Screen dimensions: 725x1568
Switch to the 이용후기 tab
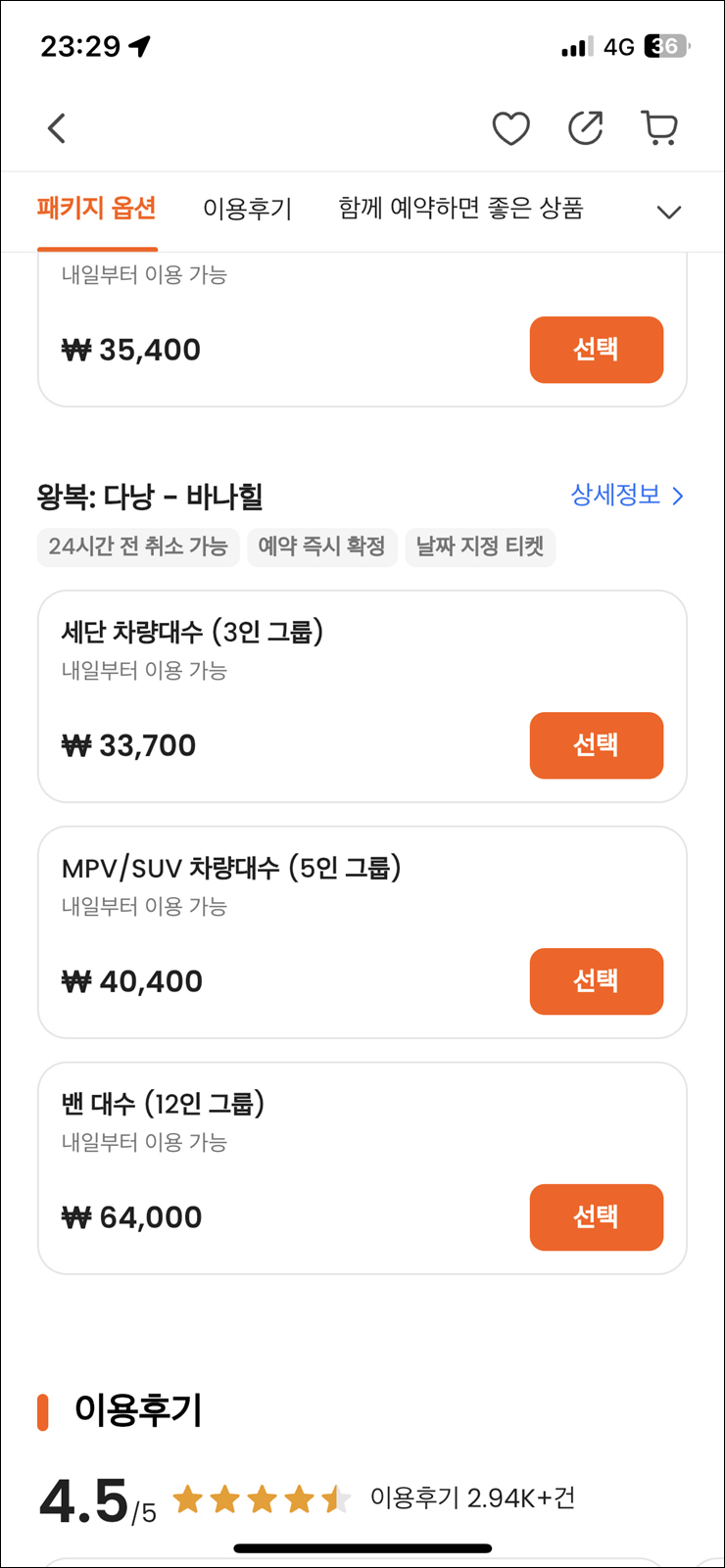(247, 209)
